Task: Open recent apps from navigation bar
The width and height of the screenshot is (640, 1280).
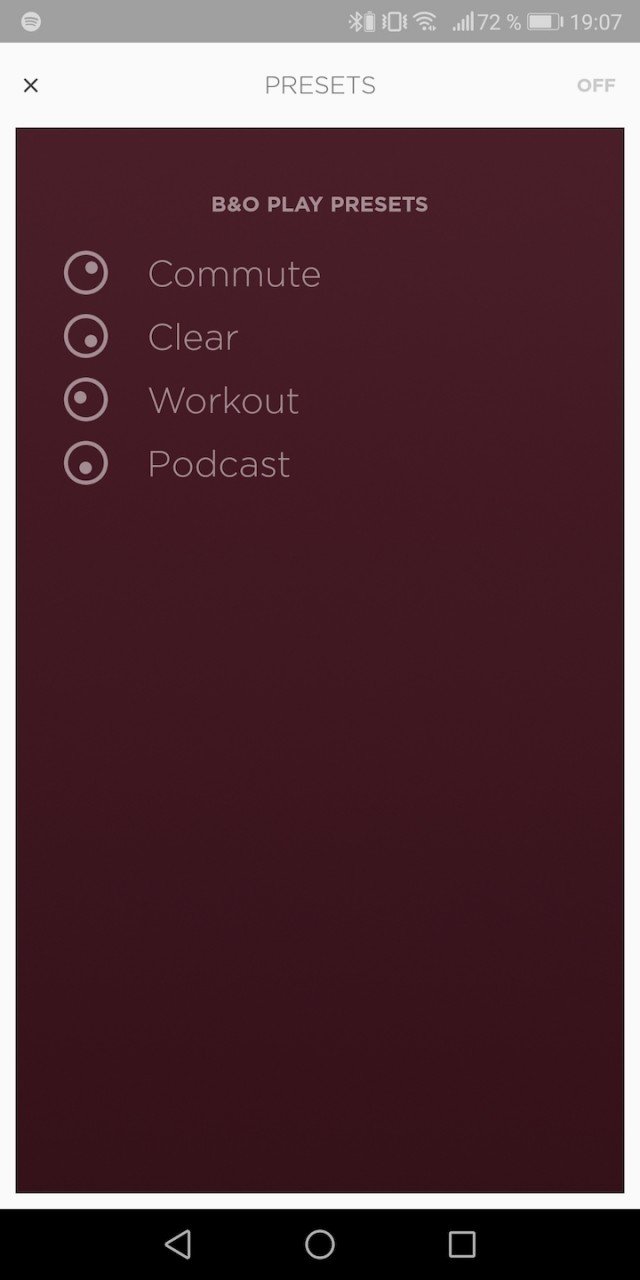Action: (462, 1244)
